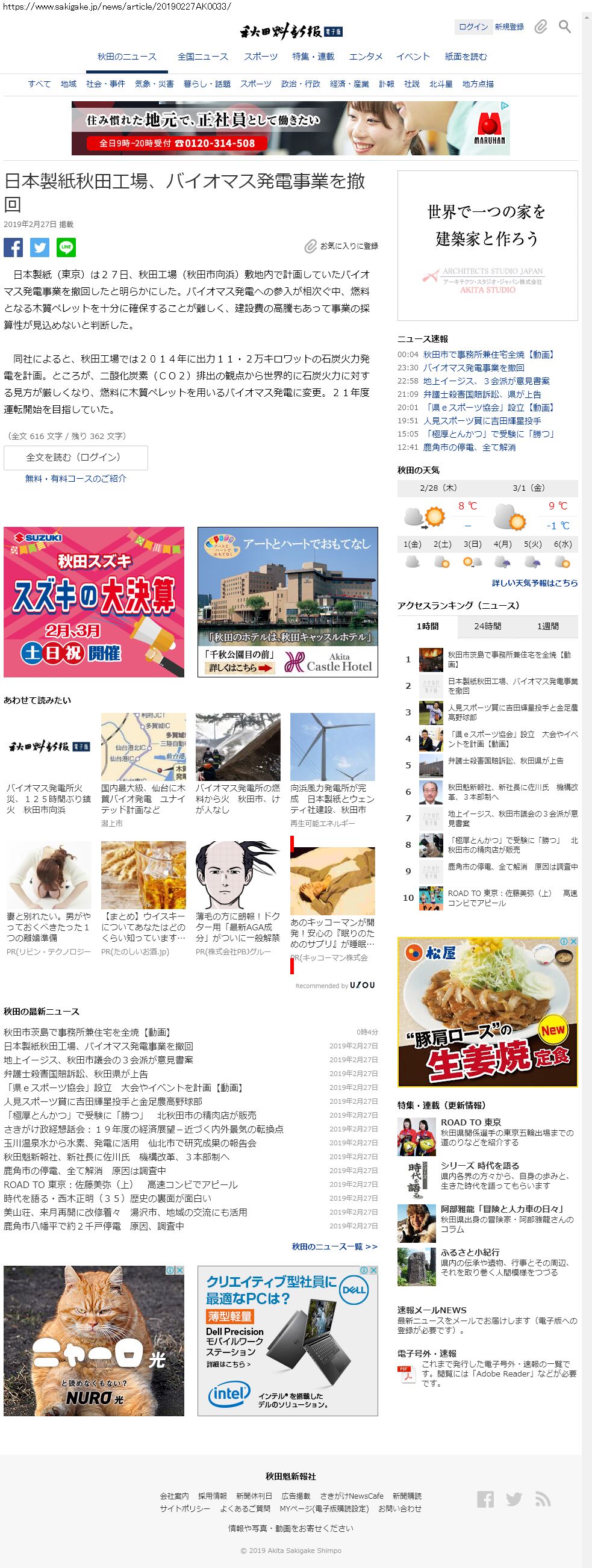Tap 全文を読む(ログイン) button
The width and height of the screenshot is (592, 1568).
click(x=75, y=457)
